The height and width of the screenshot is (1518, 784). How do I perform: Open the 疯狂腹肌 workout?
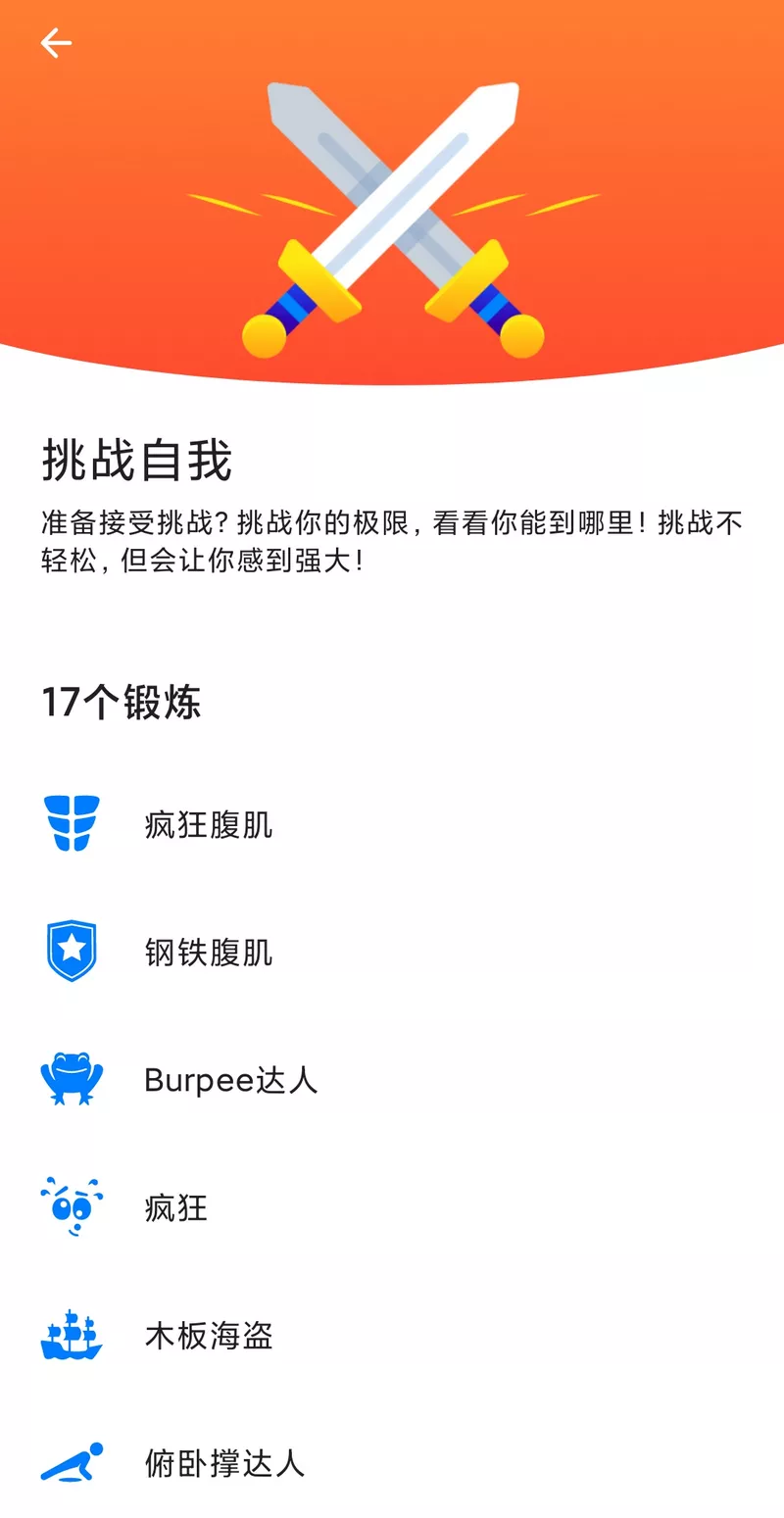pyautogui.click(x=392, y=824)
